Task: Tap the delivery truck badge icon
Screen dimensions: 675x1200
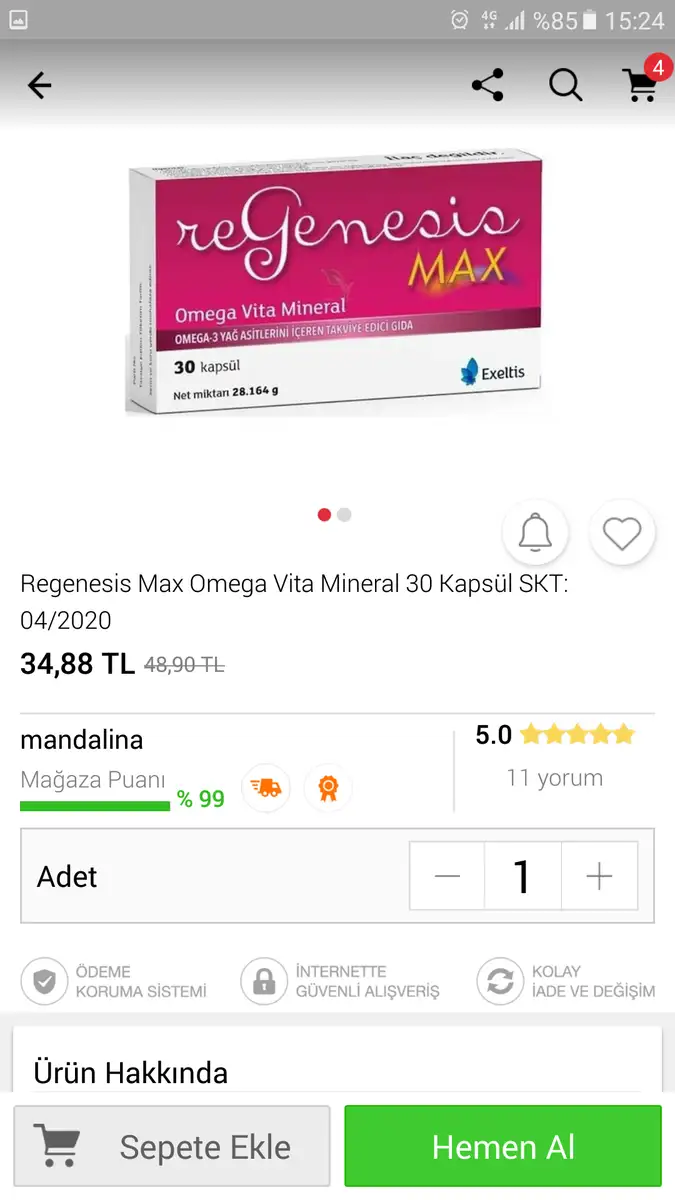Action: [266, 789]
